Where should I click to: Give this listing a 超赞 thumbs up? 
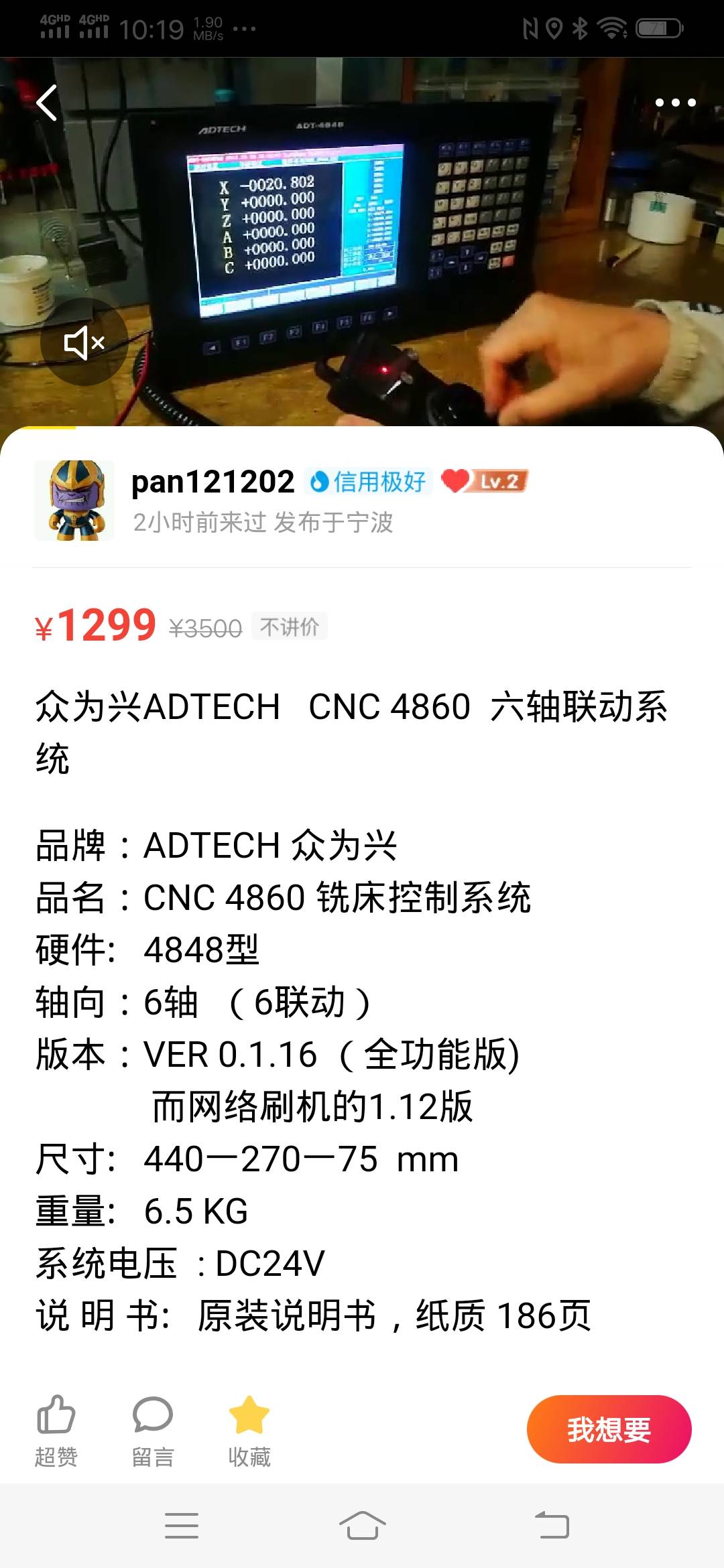(x=56, y=1431)
